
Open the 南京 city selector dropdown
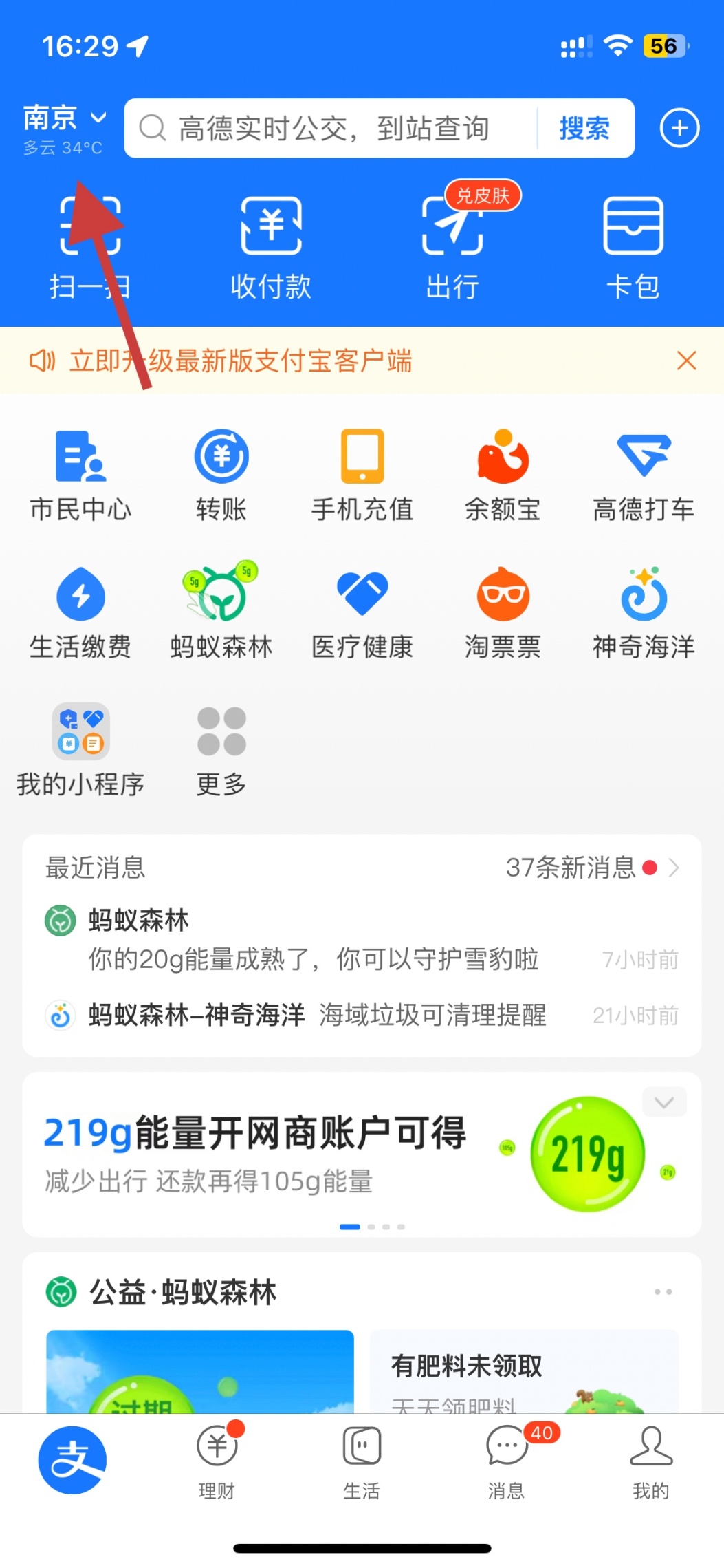[65, 118]
